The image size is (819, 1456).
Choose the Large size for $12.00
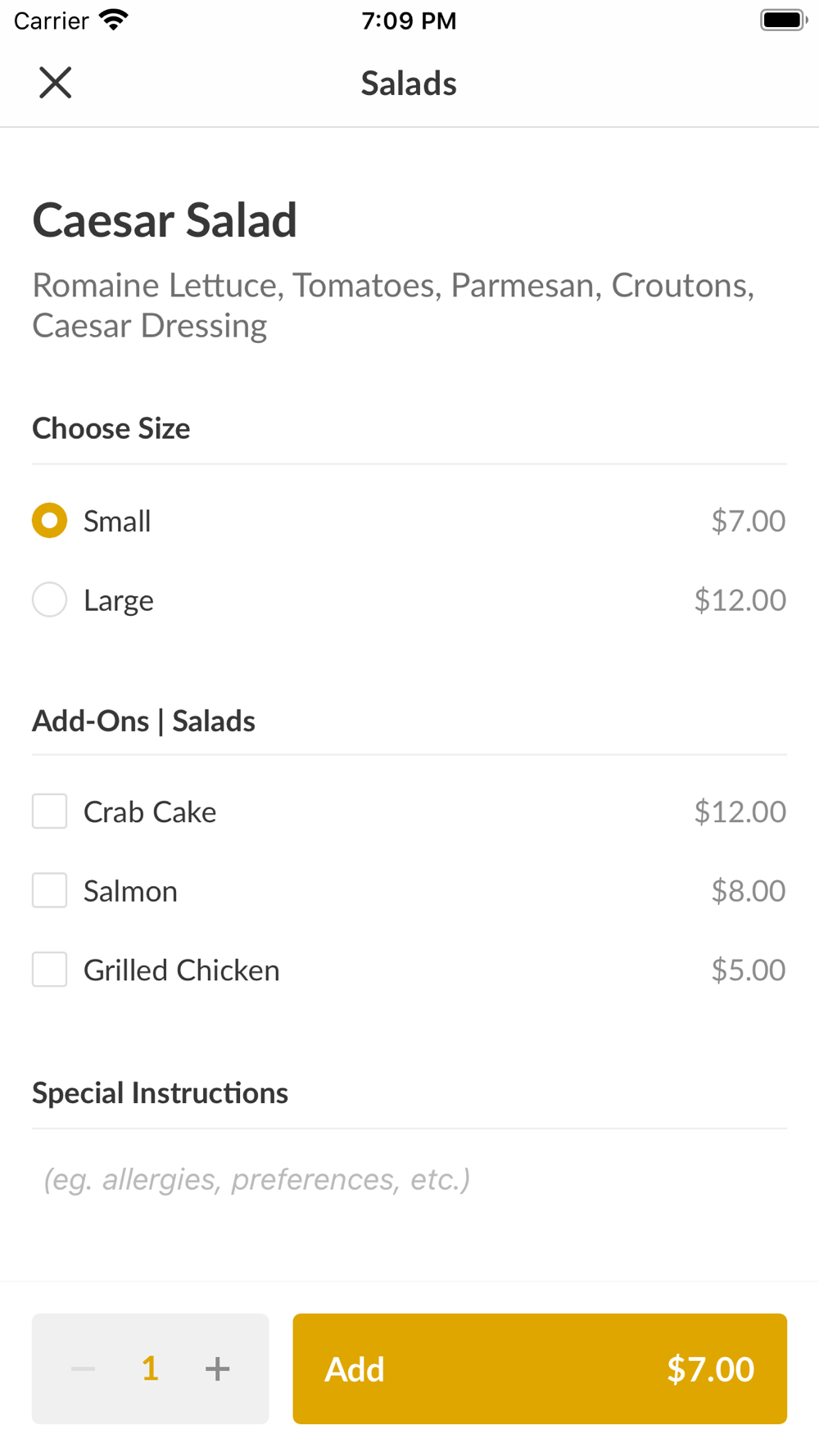click(x=409, y=600)
